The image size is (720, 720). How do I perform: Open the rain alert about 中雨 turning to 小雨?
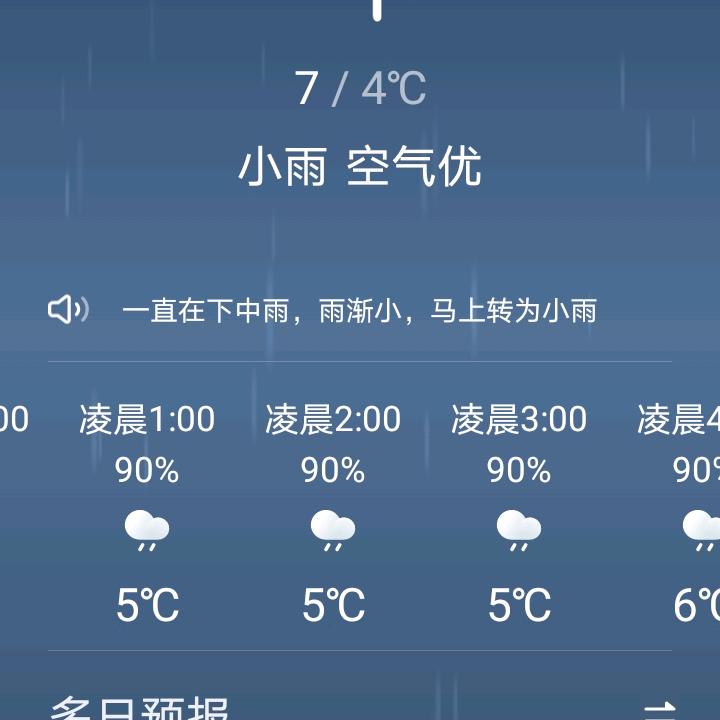pyautogui.click(x=359, y=311)
